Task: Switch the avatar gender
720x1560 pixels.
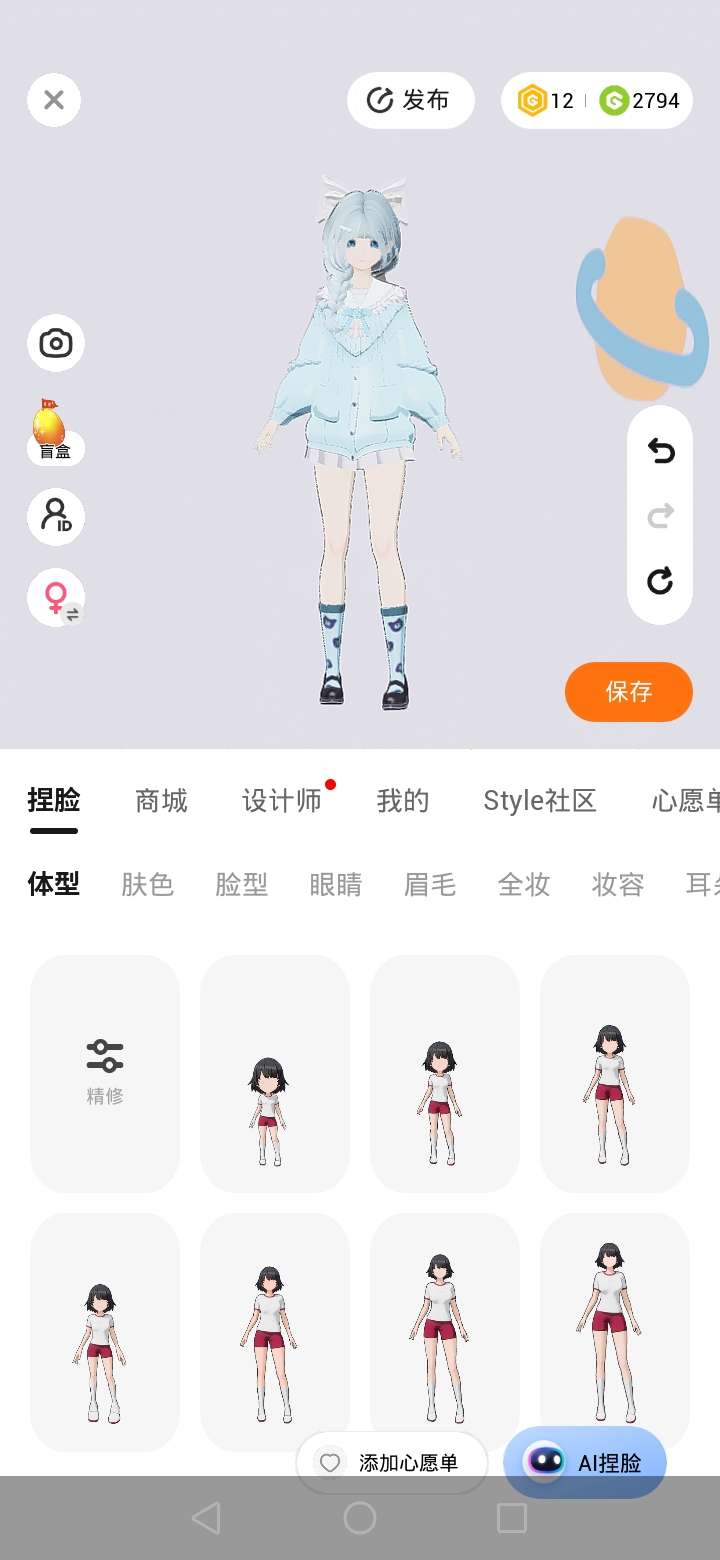Action: click(x=57, y=599)
